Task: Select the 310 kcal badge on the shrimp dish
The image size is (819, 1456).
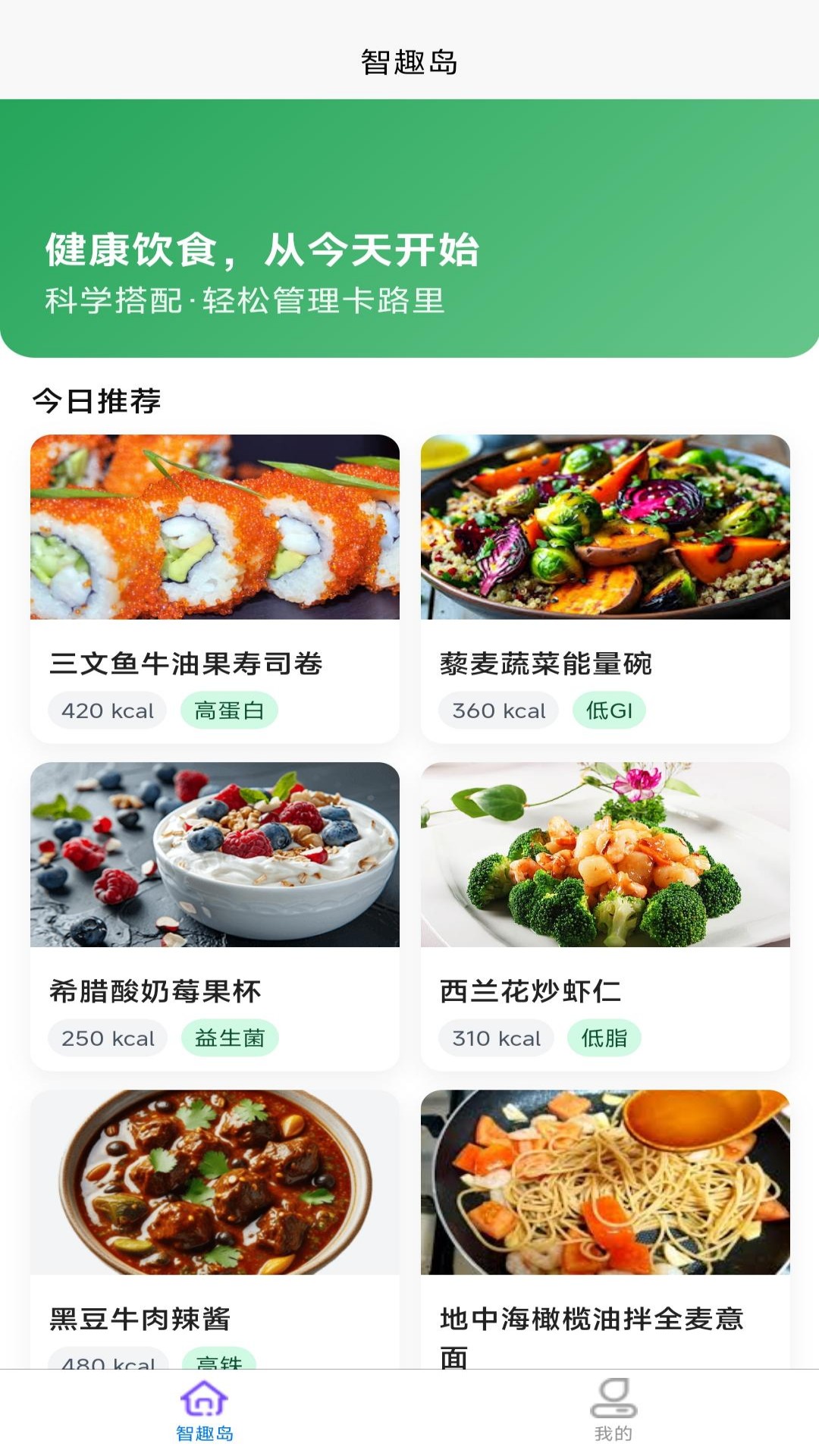Action: [497, 1039]
